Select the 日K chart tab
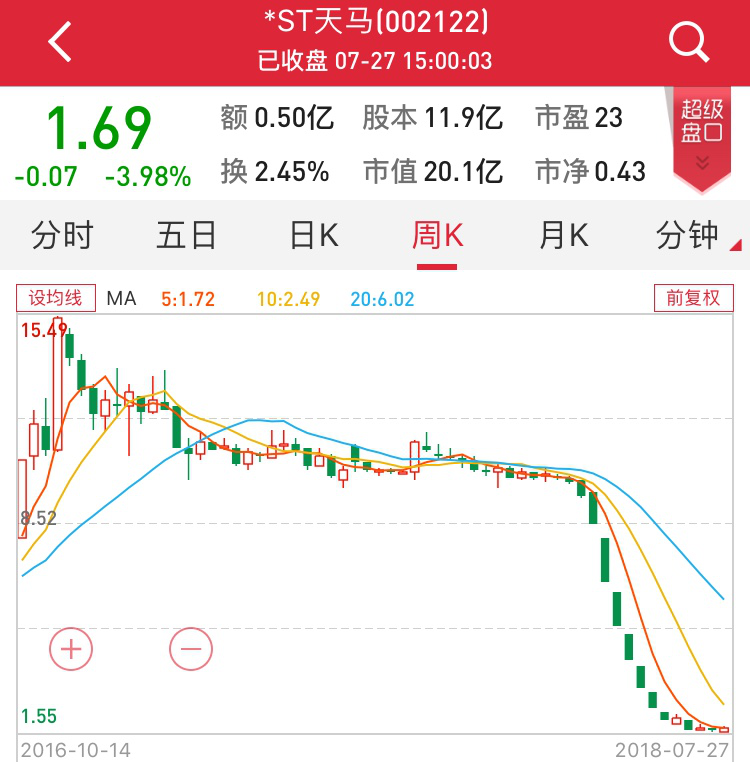 coord(314,236)
